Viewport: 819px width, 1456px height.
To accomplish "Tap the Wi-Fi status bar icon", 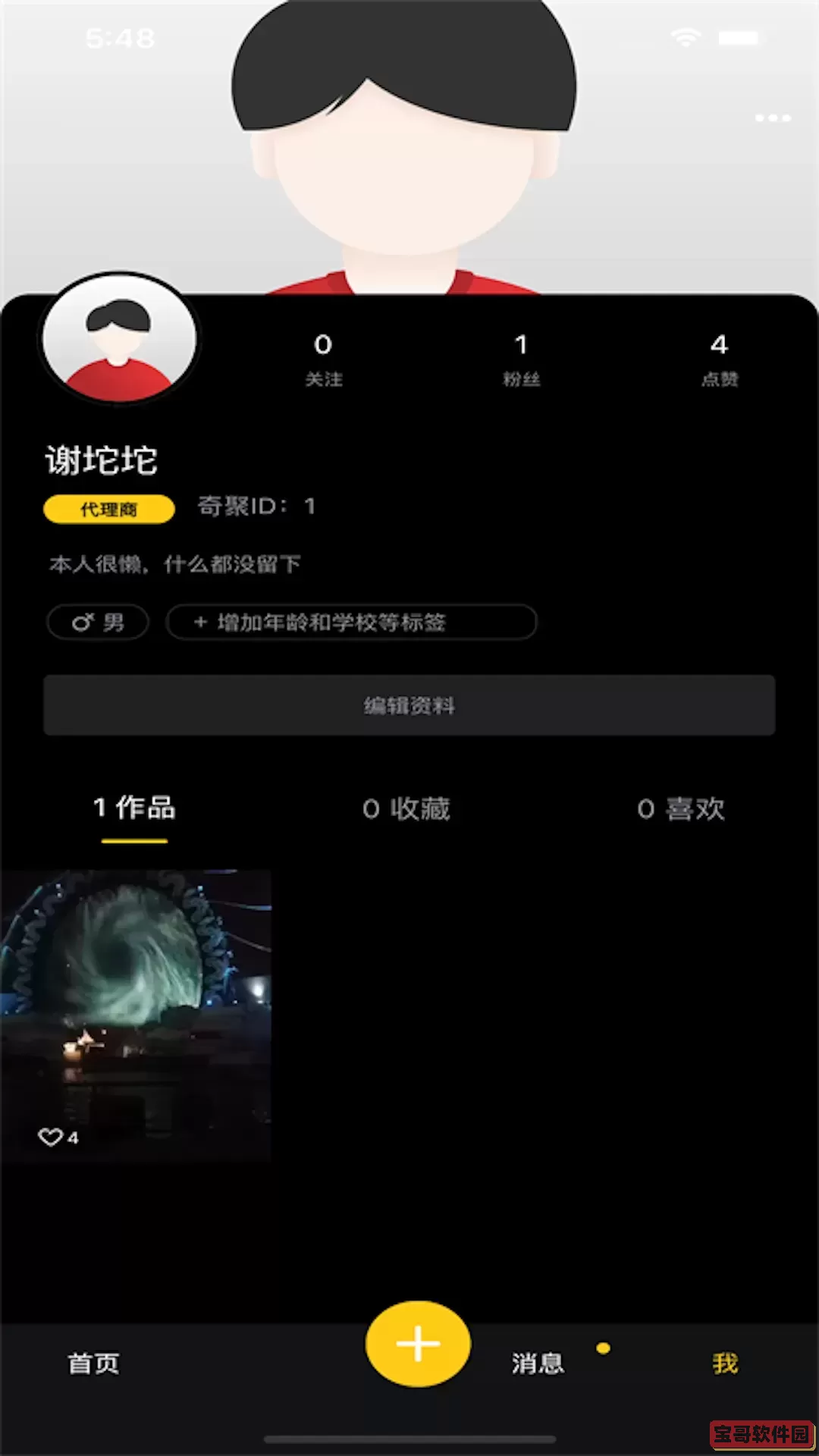I will pos(685,37).
